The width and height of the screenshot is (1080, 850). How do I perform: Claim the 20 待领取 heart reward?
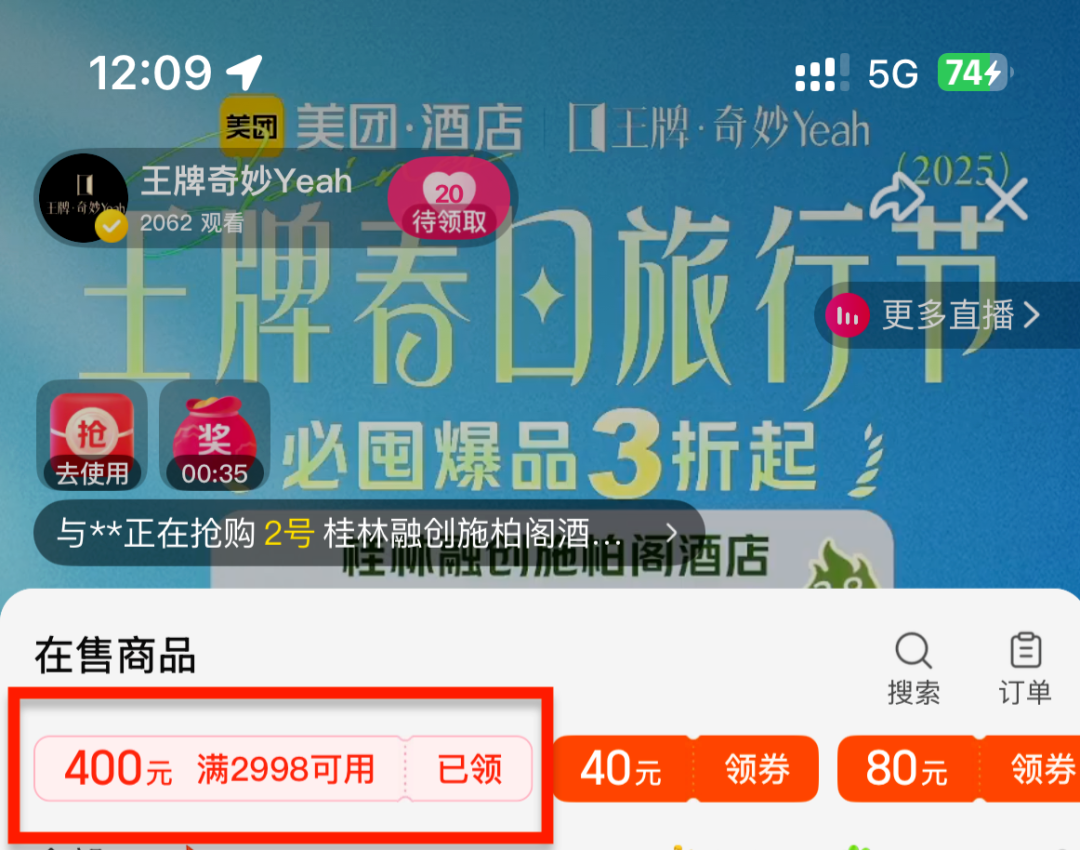[449, 198]
